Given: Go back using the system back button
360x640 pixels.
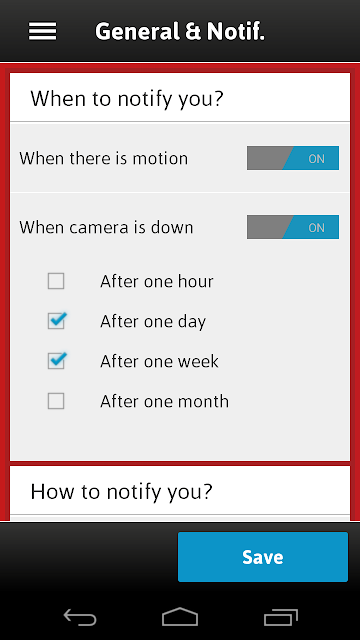Looking at the screenshot, I should click(80, 617).
